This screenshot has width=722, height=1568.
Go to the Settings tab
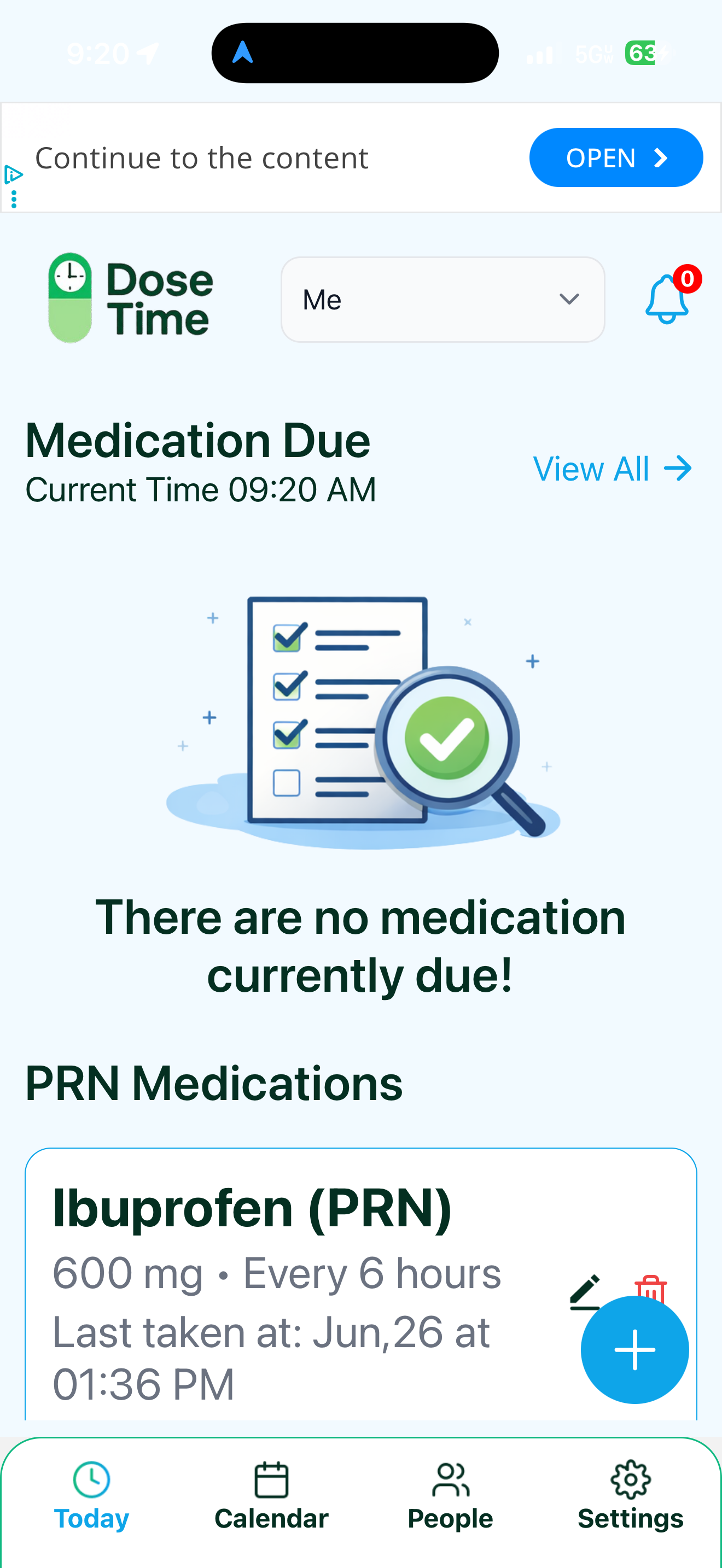click(x=630, y=1496)
